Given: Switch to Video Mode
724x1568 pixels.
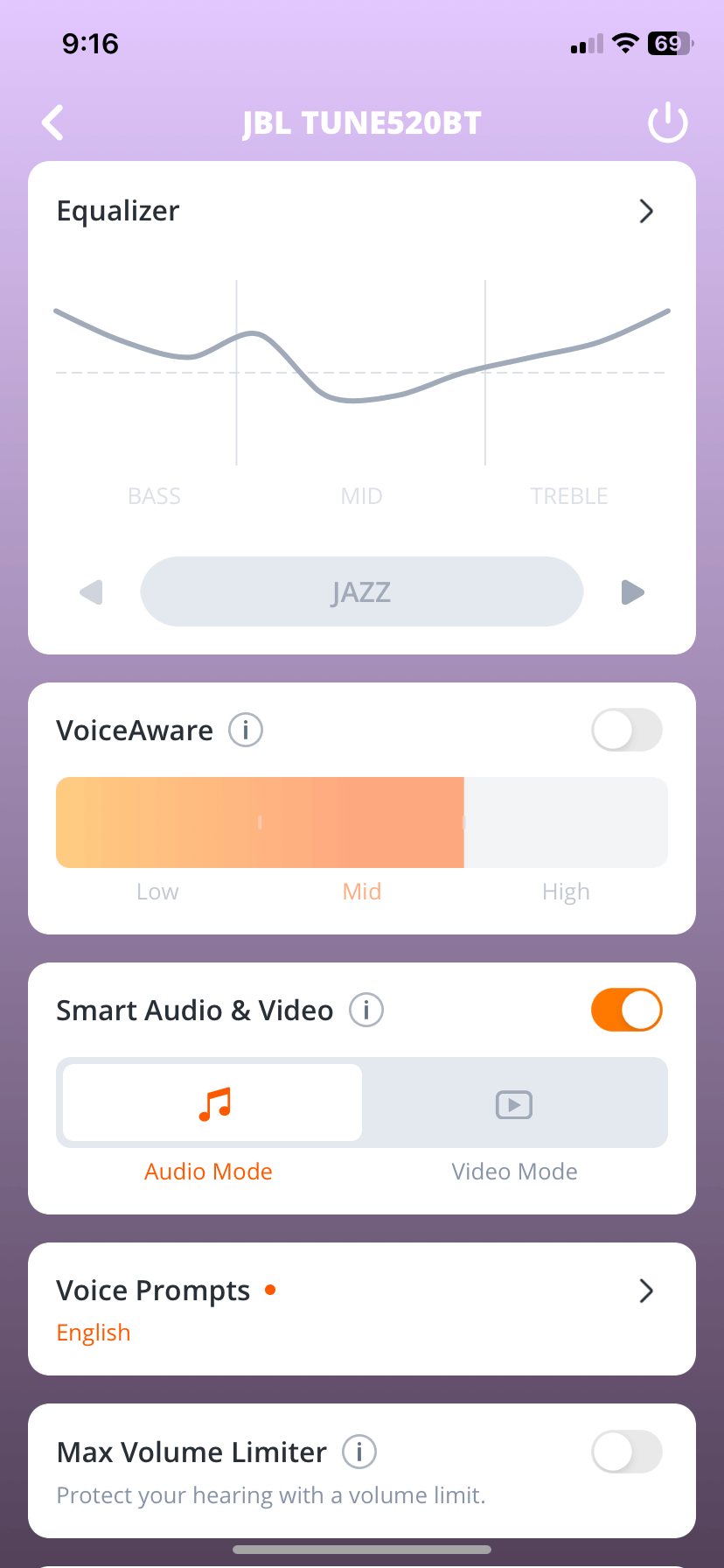Looking at the screenshot, I should coord(514,1103).
